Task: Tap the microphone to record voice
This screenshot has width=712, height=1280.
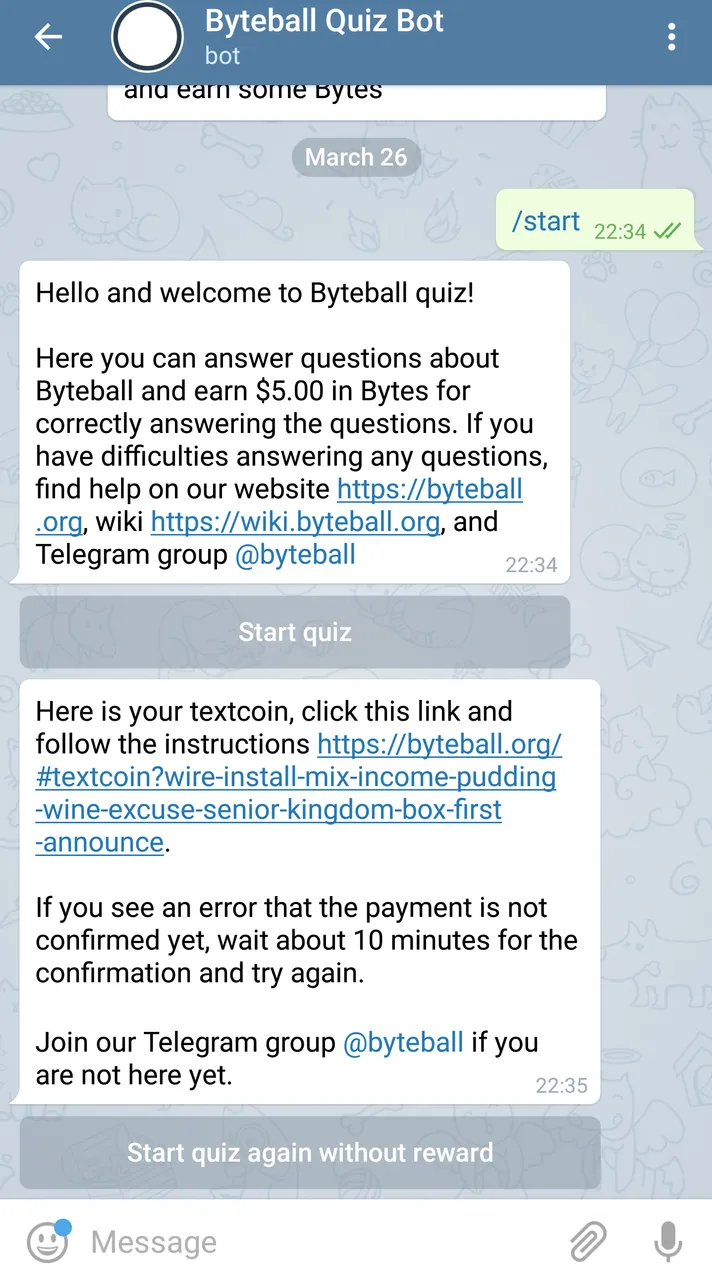Action: coord(667,1242)
